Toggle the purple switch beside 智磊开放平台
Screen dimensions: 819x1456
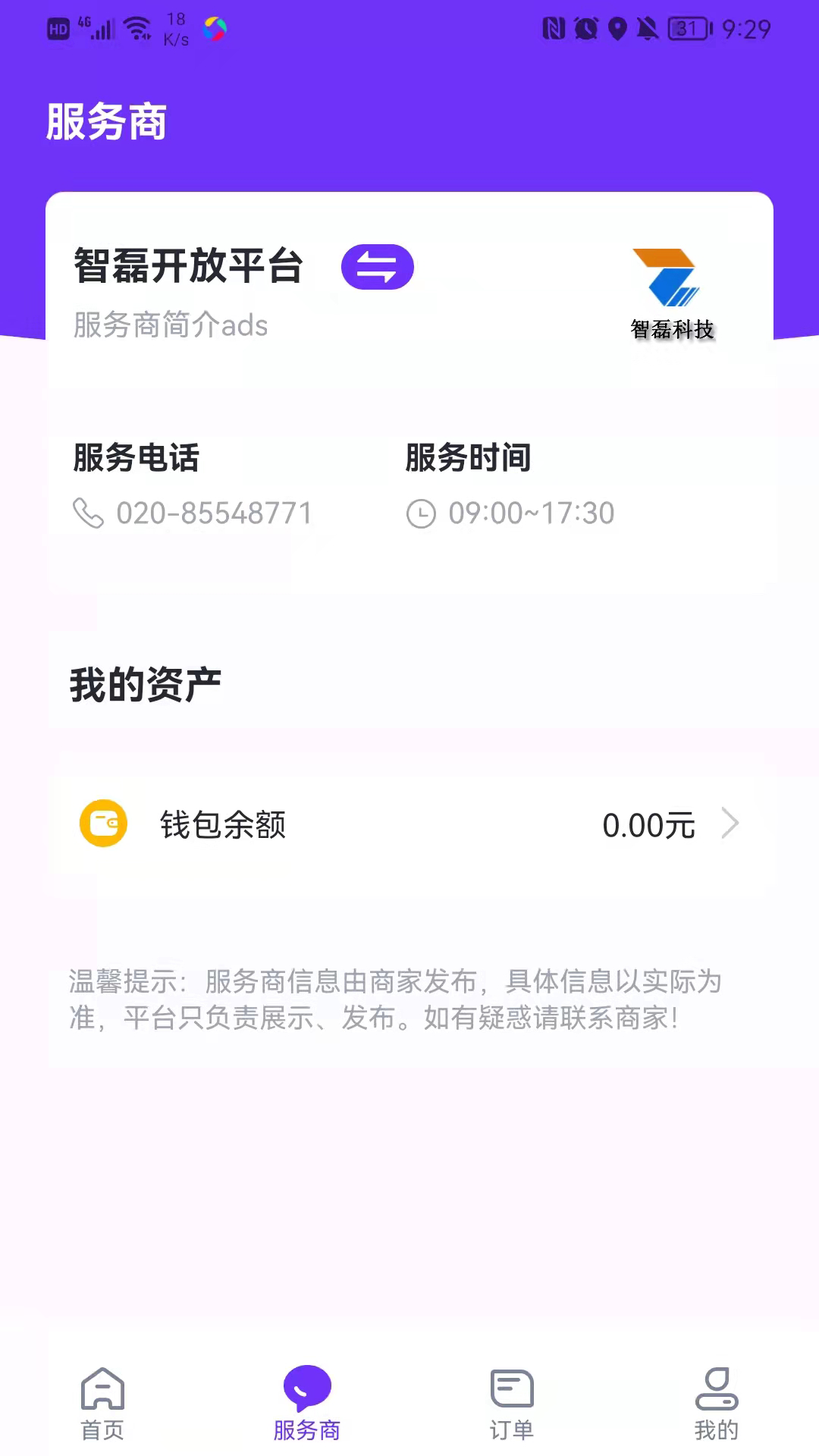378,266
